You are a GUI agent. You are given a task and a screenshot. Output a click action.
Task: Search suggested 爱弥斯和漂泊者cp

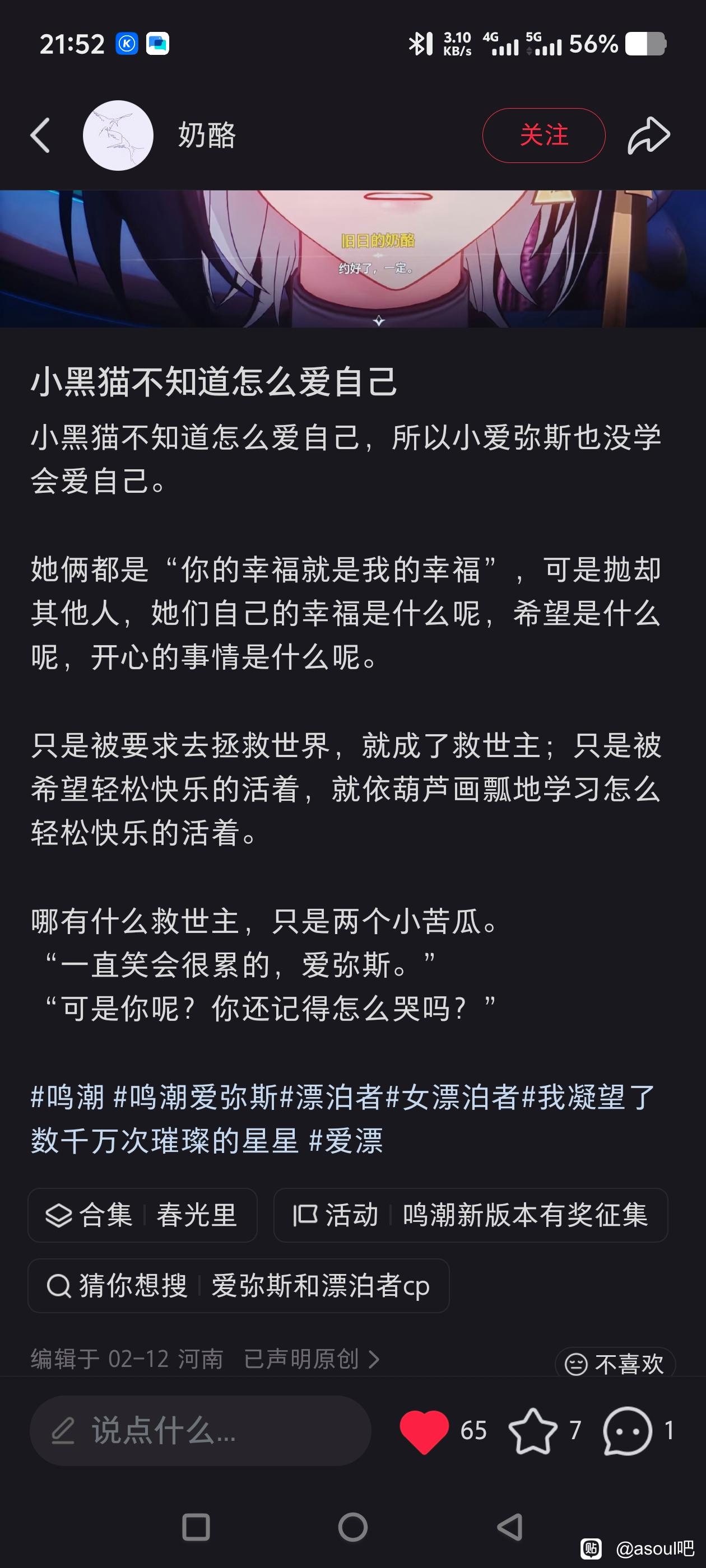pos(238,1286)
